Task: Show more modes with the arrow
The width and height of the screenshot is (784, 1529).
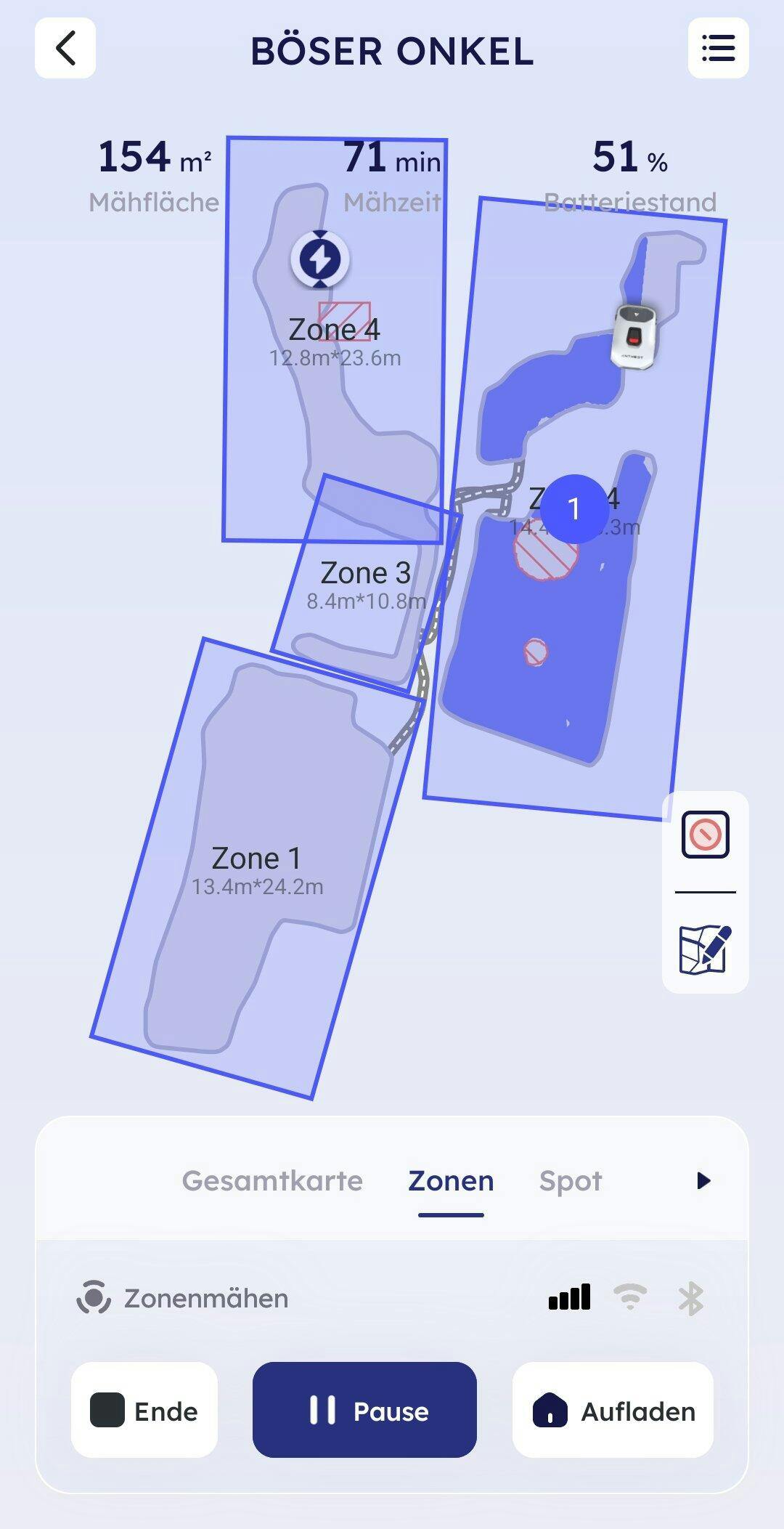Action: tap(703, 1180)
